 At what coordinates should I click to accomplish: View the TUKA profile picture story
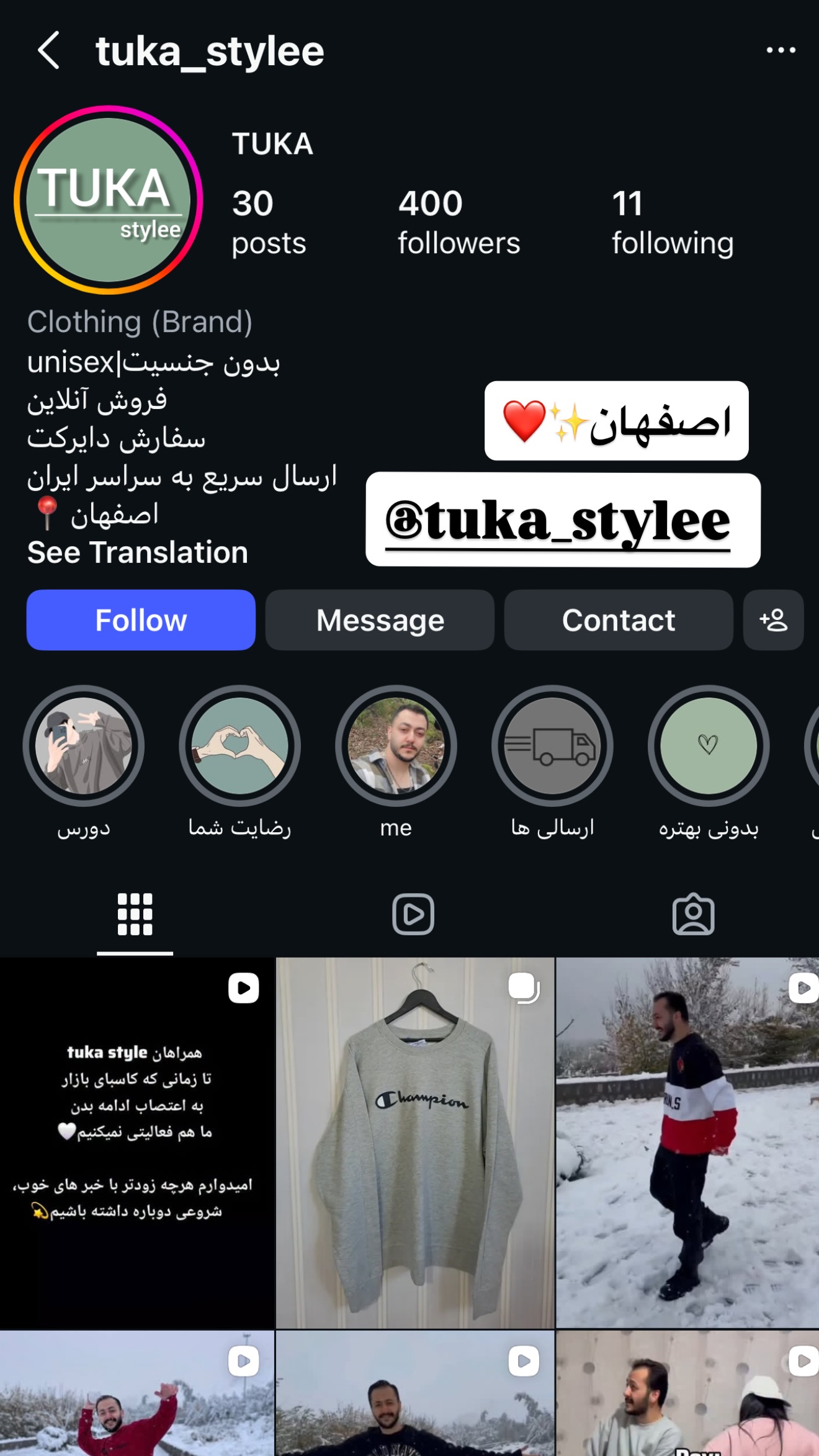109,200
